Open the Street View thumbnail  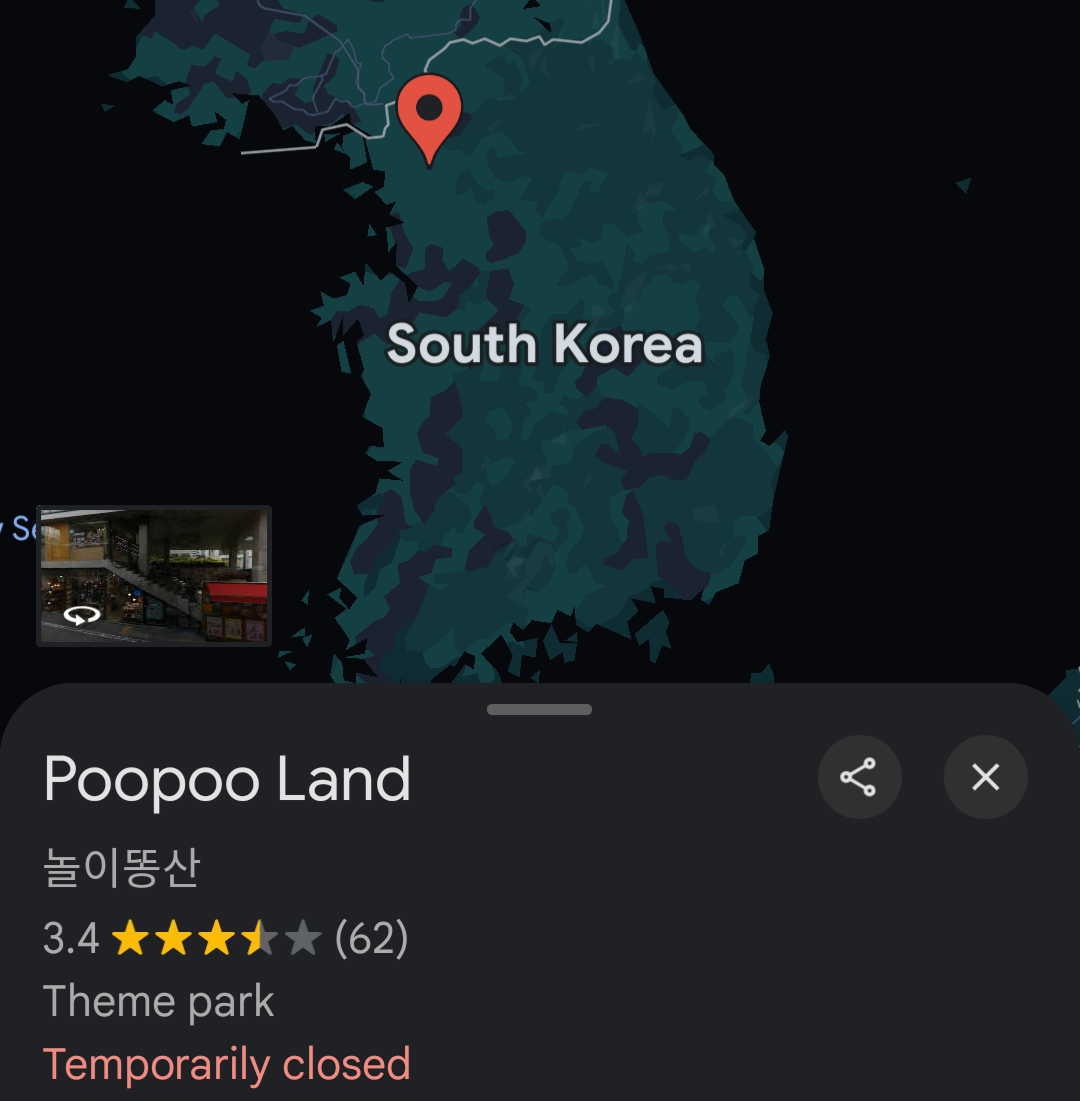click(154, 576)
